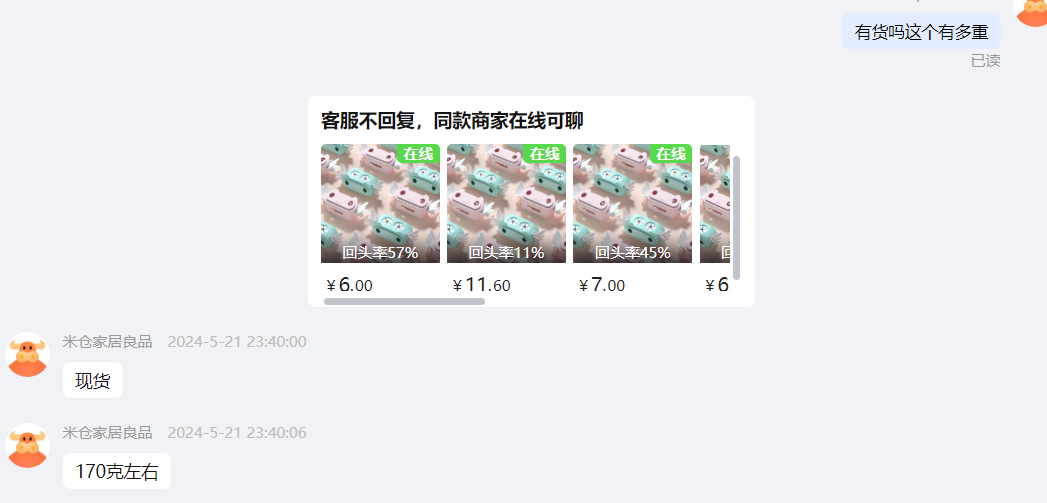Image resolution: width=1047 pixels, height=503 pixels.
Task: Open the ¥6.00 product with 57% return rate
Action: click(x=380, y=204)
